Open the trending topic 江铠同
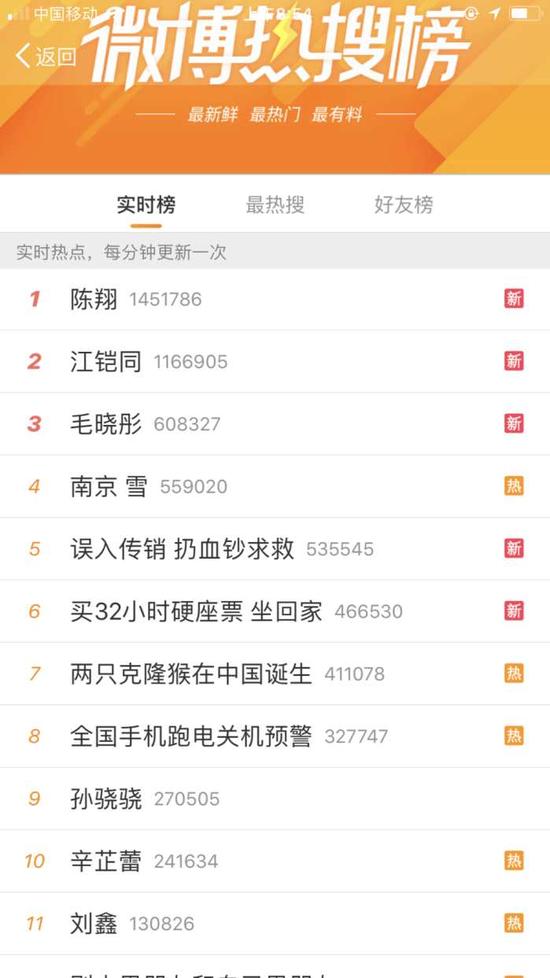This screenshot has height=978, width=550. click(275, 362)
